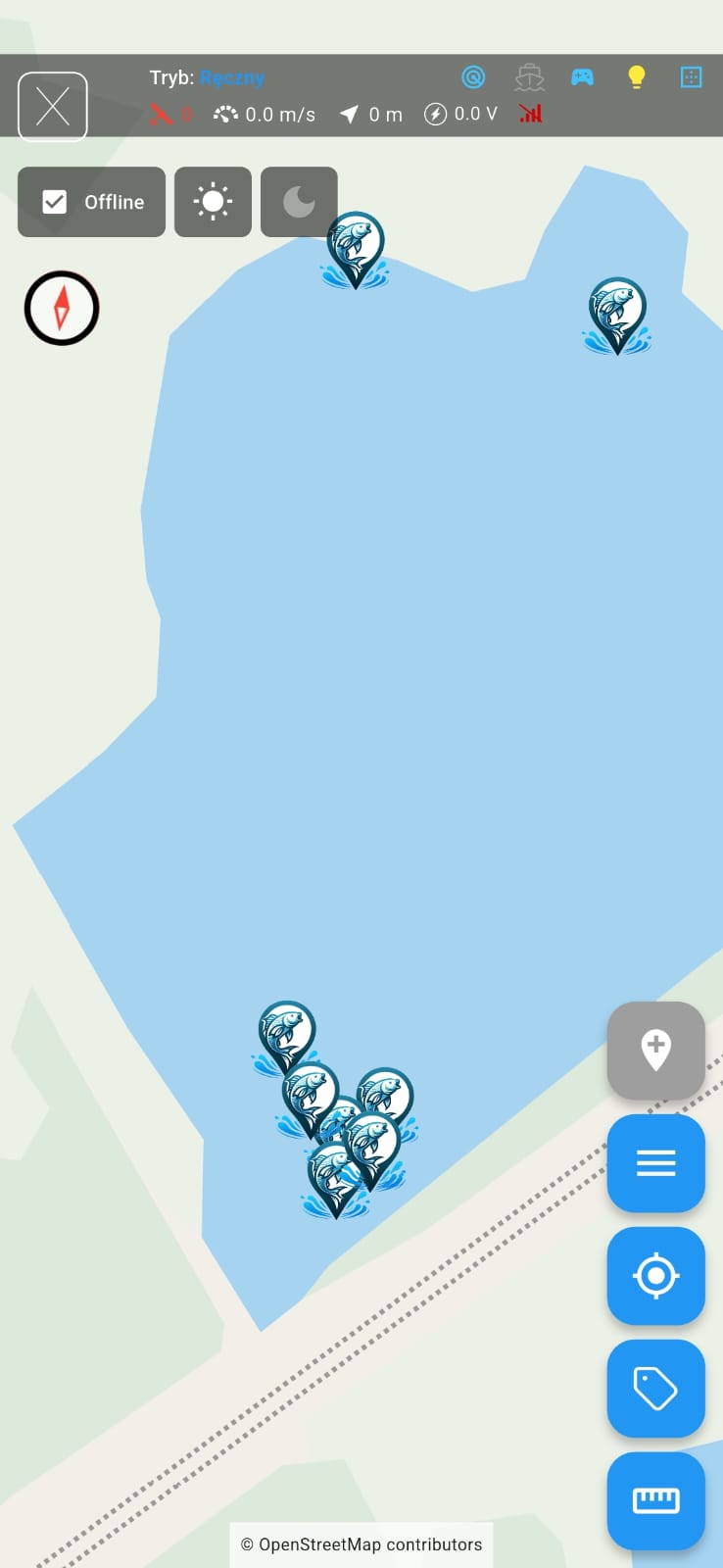Open the tag labels button
Image resolution: width=723 pixels, height=1568 pixels.
pos(655,1389)
